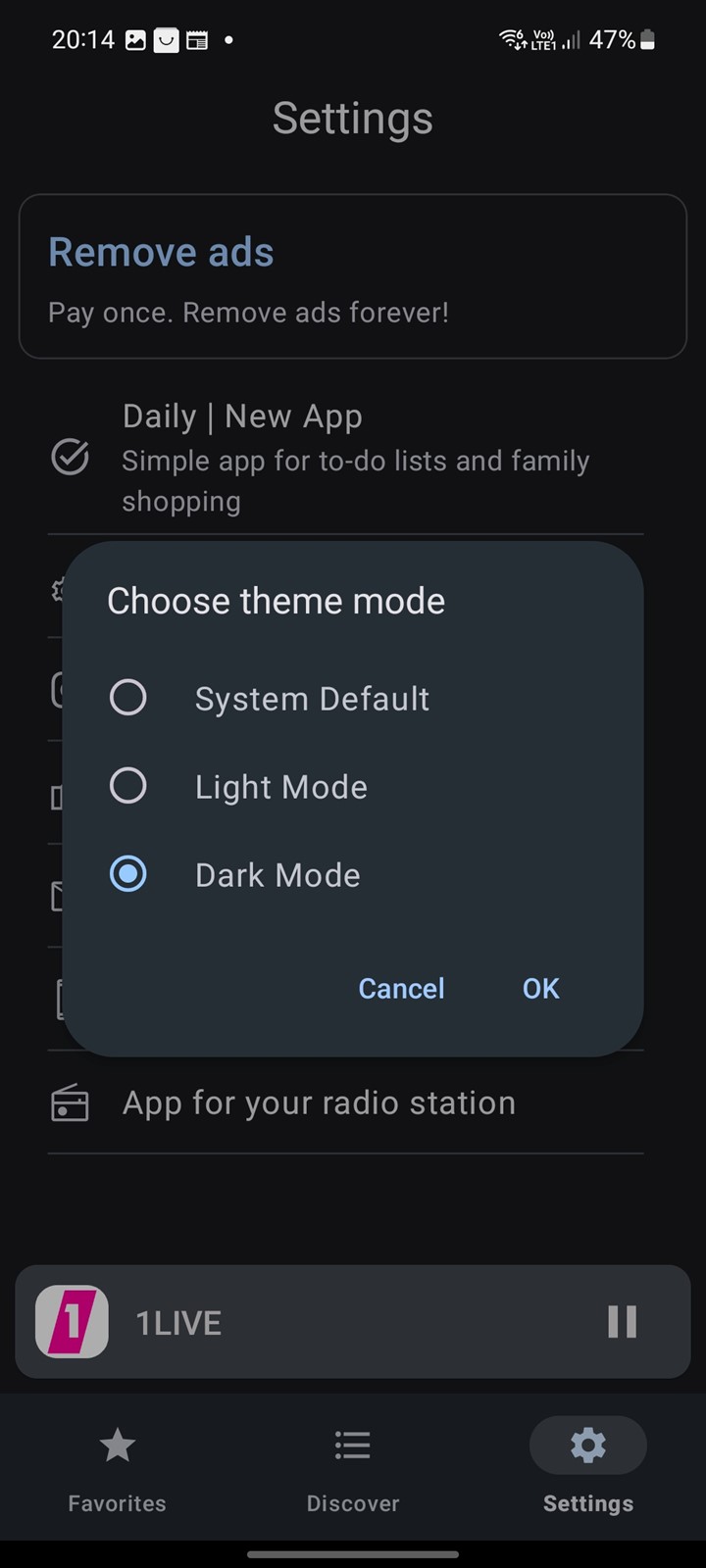Select the System Default theme option
Viewport: 706px width, 1568px height.
[270, 698]
